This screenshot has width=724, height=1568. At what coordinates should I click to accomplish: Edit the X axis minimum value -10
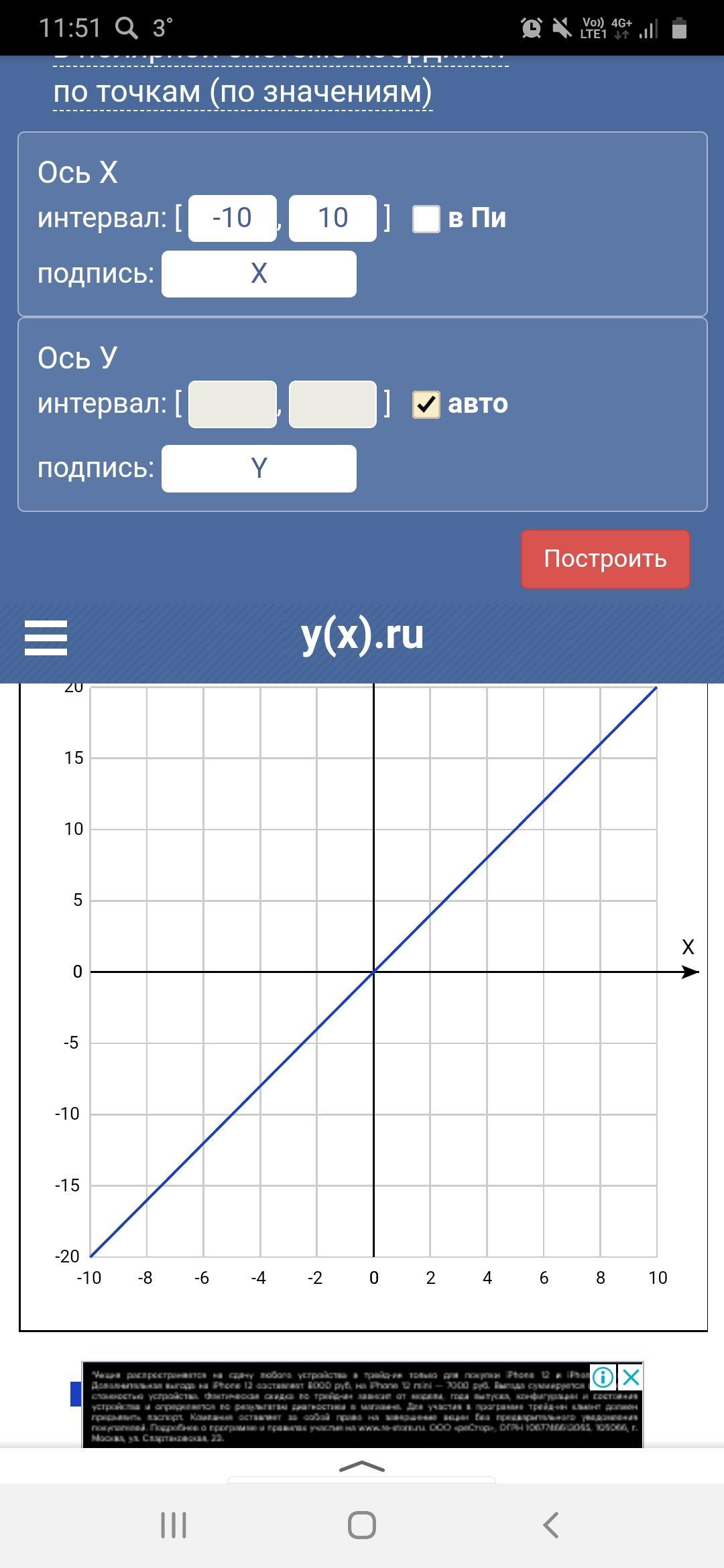tap(232, 218)
